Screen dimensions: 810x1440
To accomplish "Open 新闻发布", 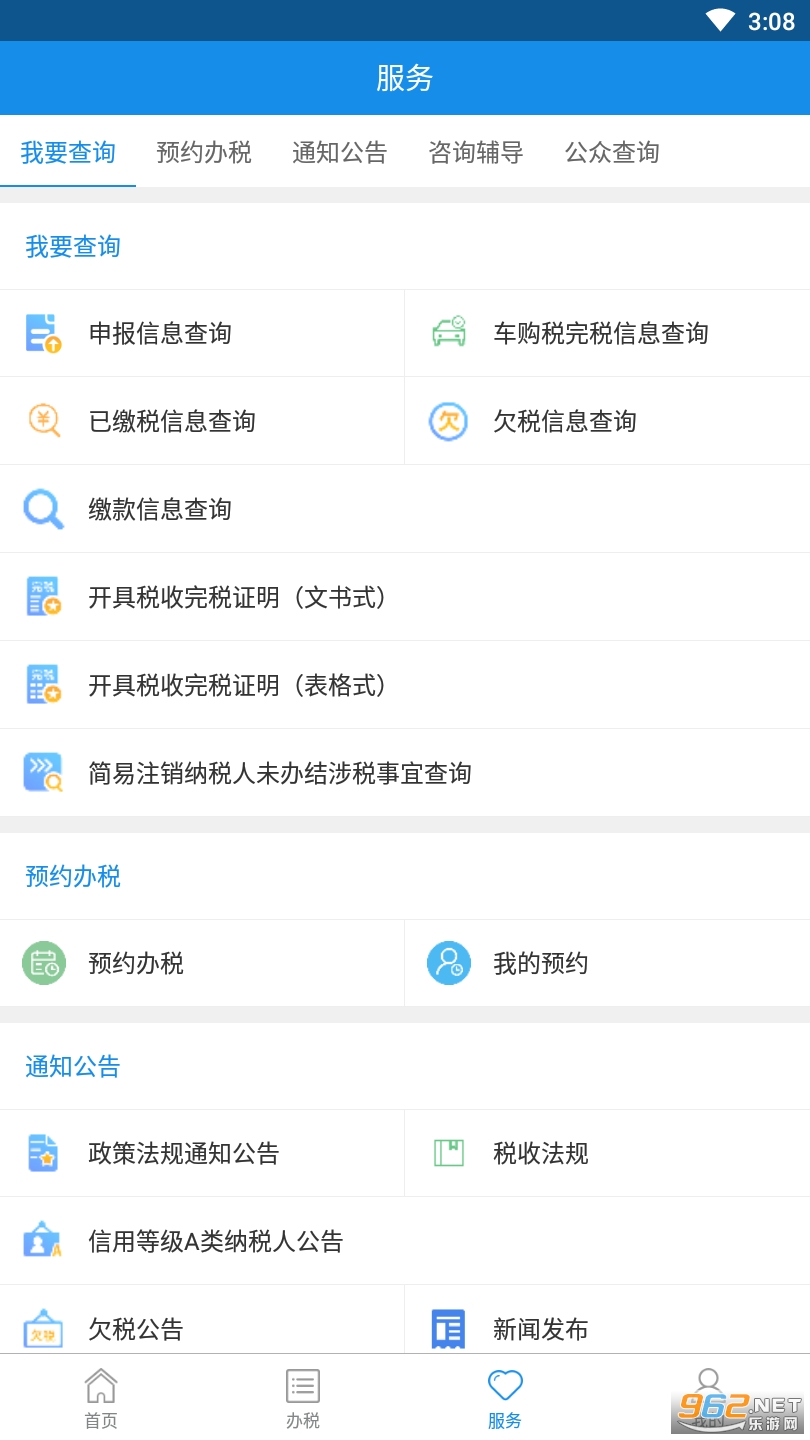I will tap(540, 1330).
